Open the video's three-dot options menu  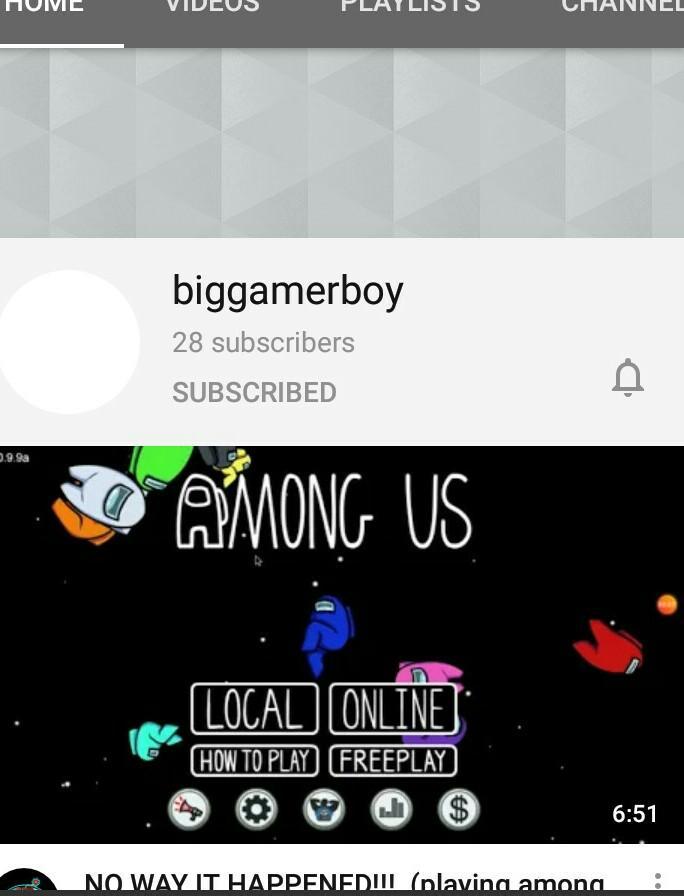pyautogui.click(x=658, y=881)
